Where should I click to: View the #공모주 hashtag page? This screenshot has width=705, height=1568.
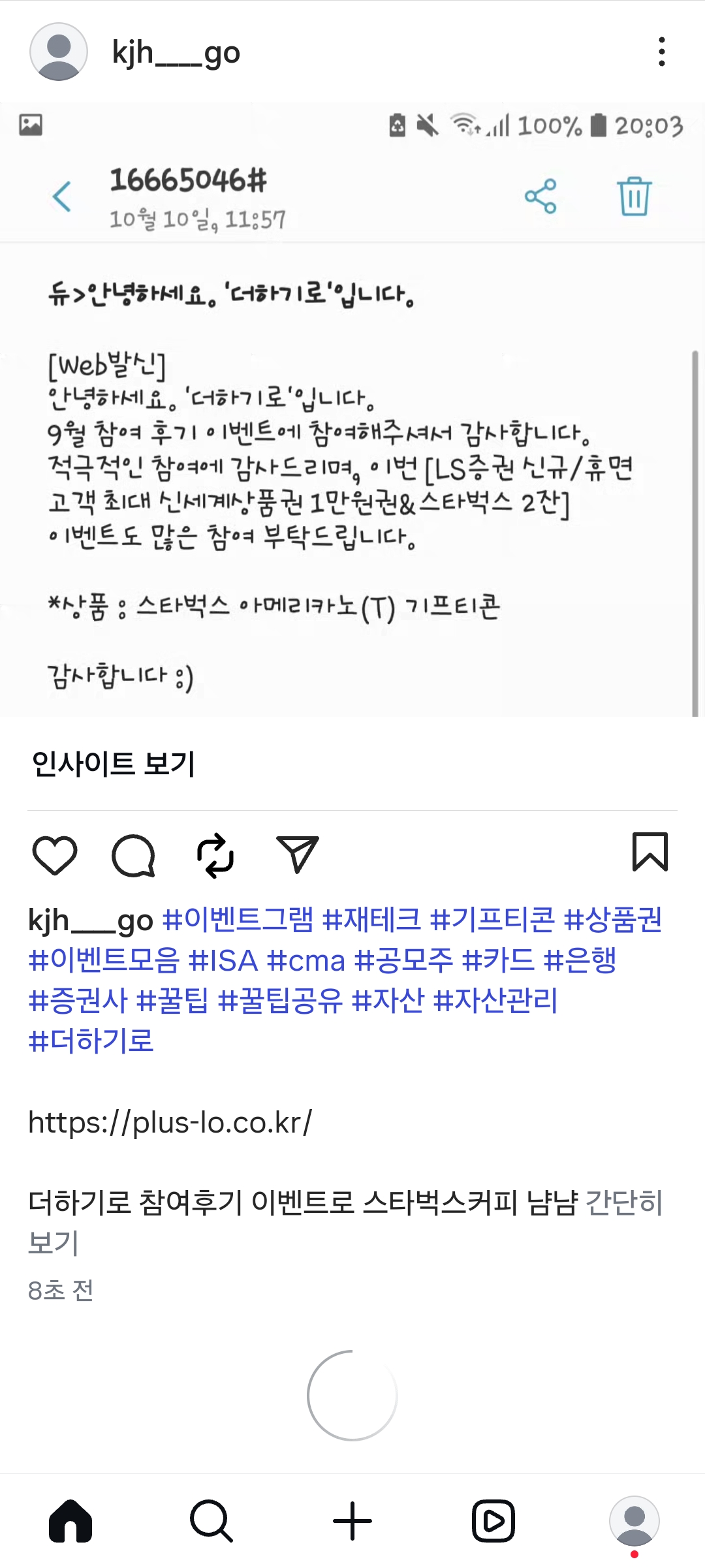(403, 961)
